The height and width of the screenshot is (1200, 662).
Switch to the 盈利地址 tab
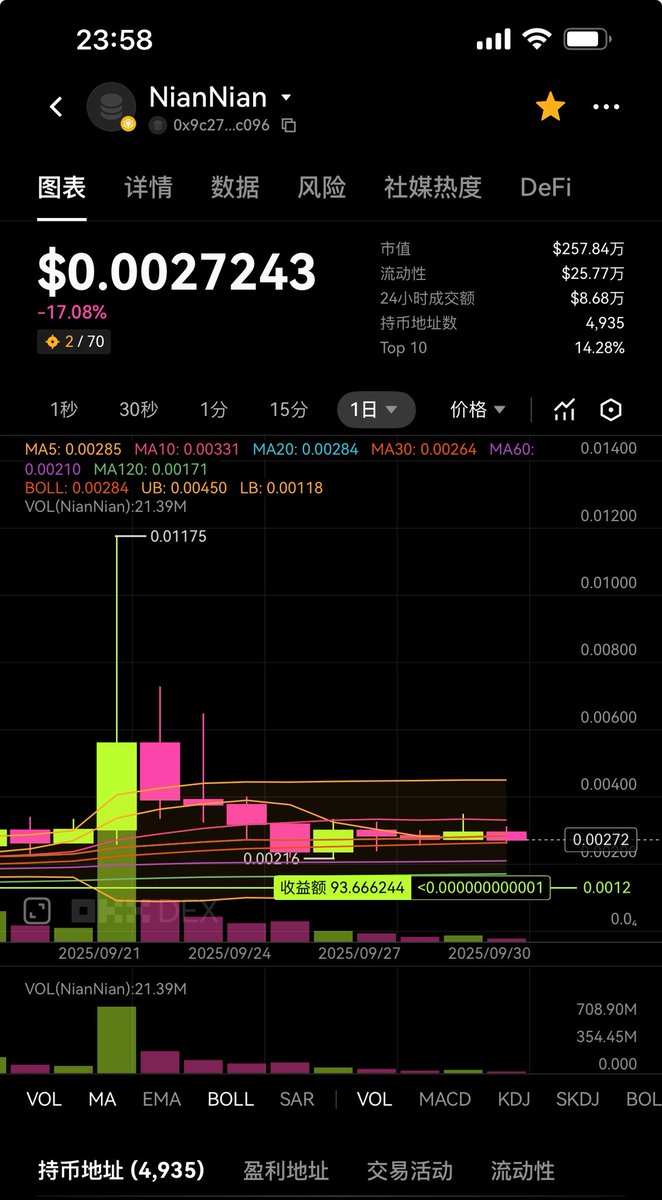click(x=286, y=1170)
